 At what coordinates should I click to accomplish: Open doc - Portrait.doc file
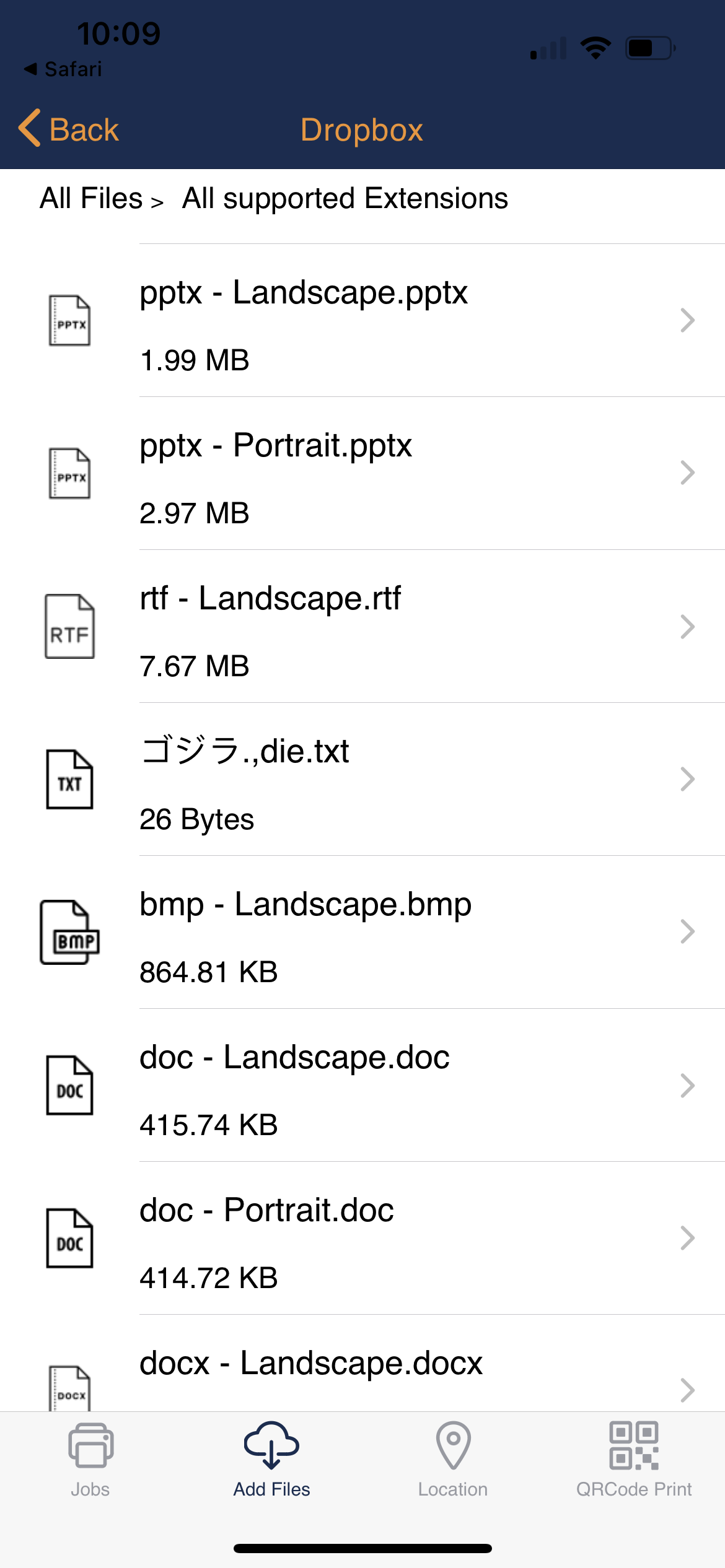coord(362,1239)
